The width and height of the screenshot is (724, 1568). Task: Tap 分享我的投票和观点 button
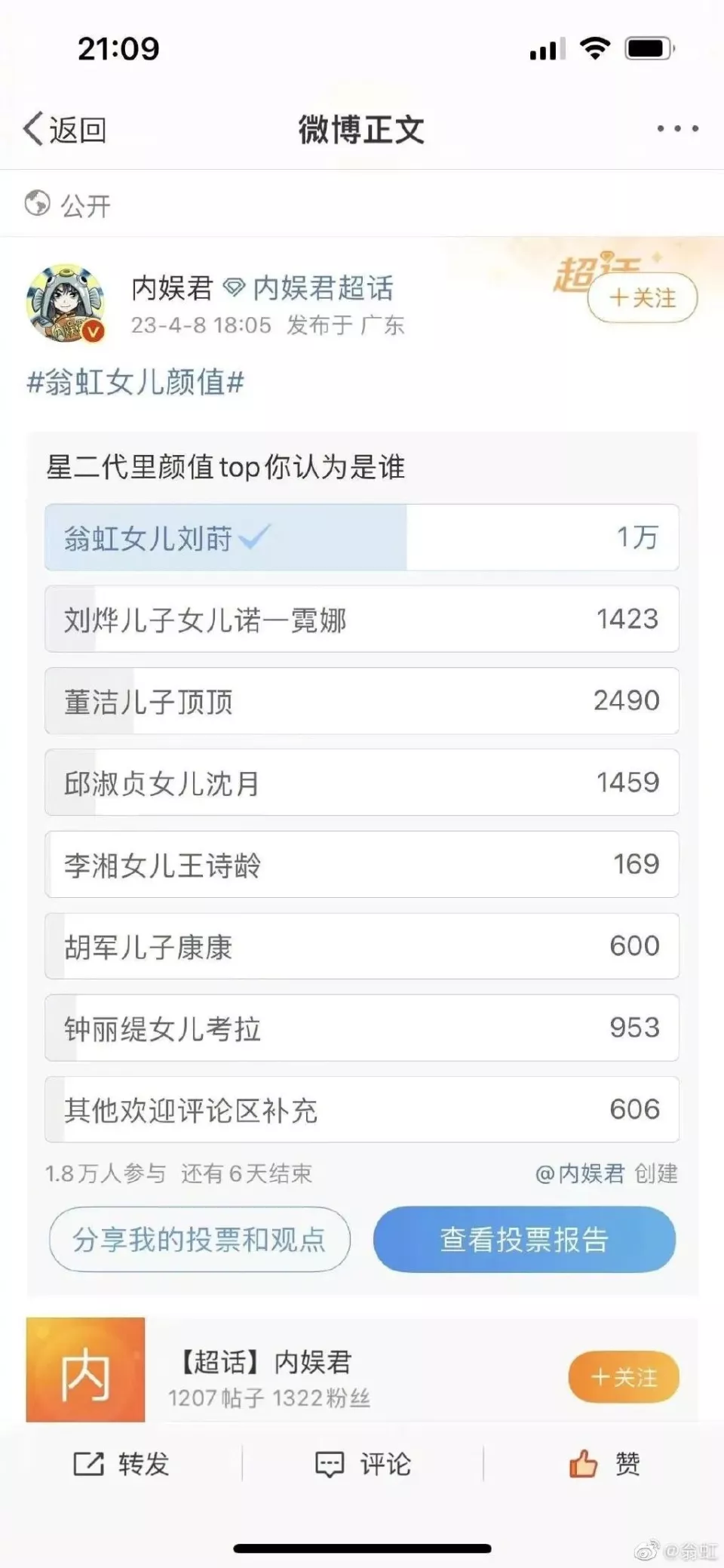click(200, 1240)
